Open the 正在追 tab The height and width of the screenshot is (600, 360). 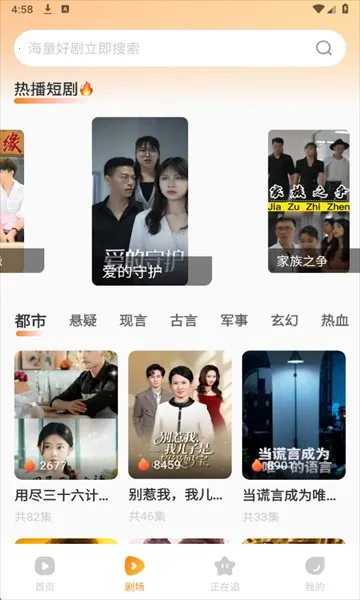[225, 573]
